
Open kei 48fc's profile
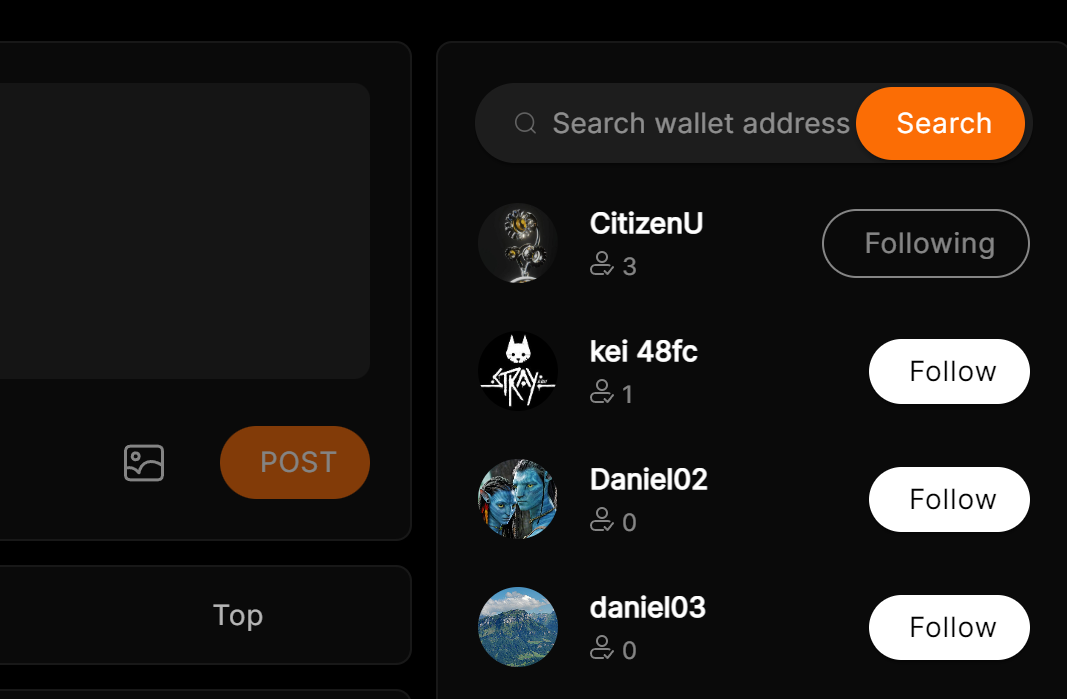pyautogui.click(x=643, y=352)
